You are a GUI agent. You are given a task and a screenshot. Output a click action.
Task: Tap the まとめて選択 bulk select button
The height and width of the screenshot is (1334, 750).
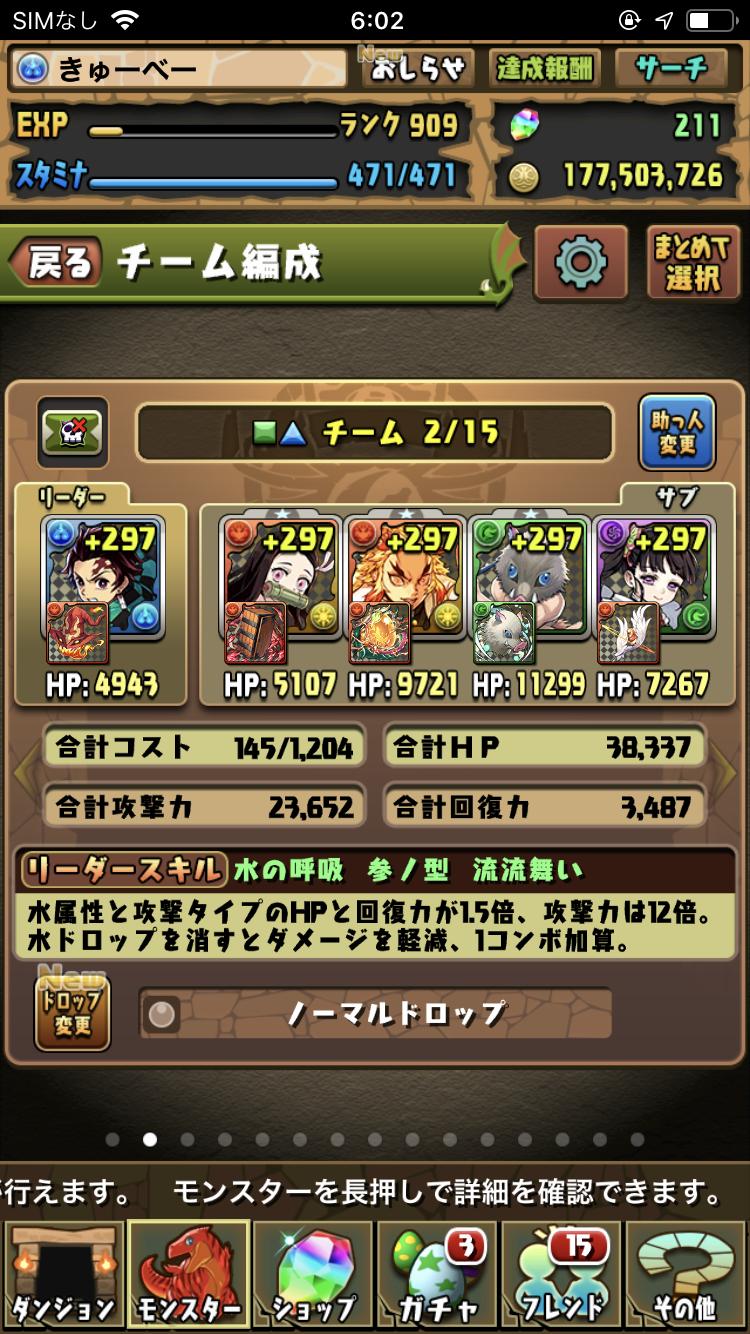point(692,263)
